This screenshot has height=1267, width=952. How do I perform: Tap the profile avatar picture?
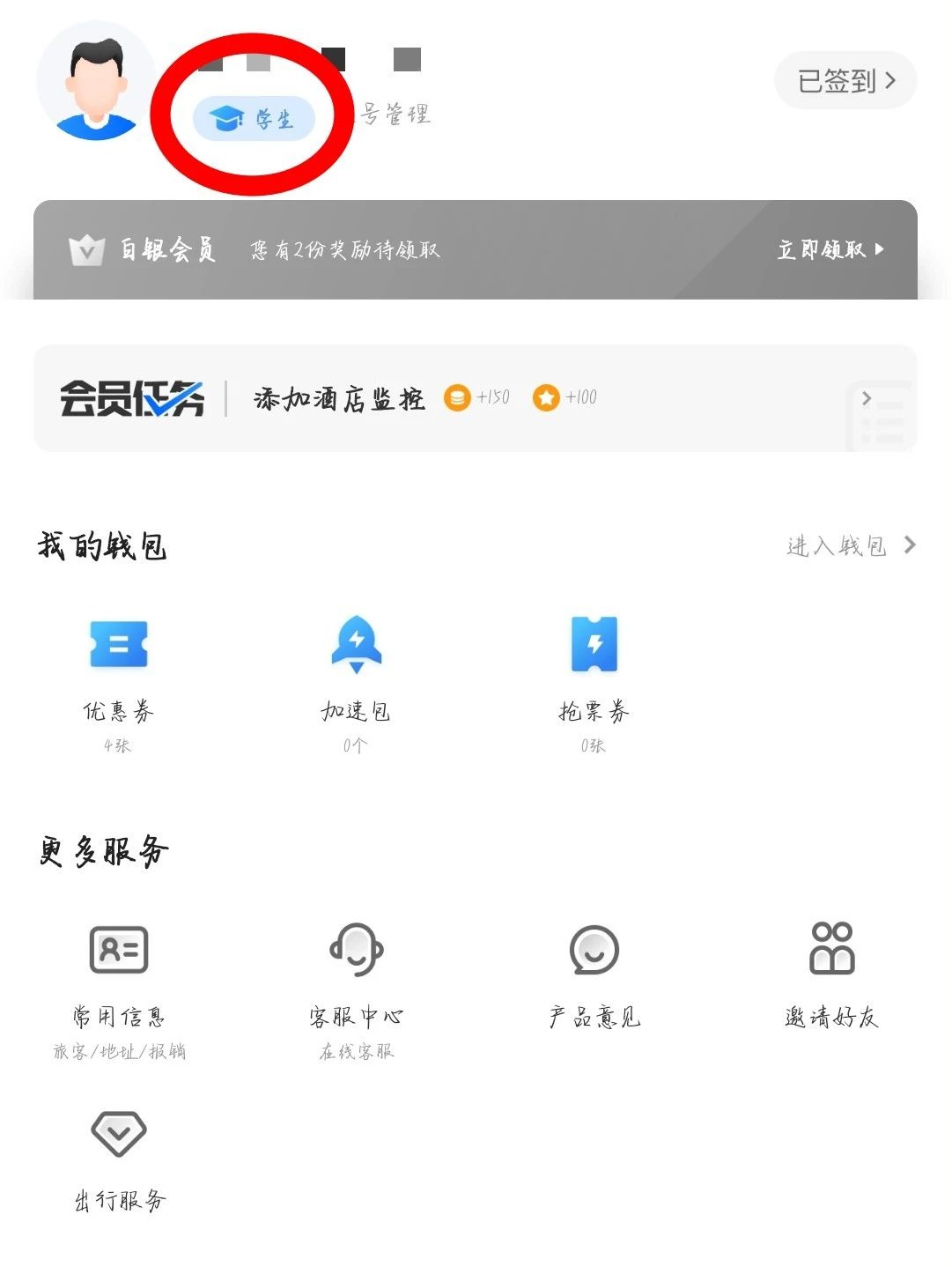95,82
